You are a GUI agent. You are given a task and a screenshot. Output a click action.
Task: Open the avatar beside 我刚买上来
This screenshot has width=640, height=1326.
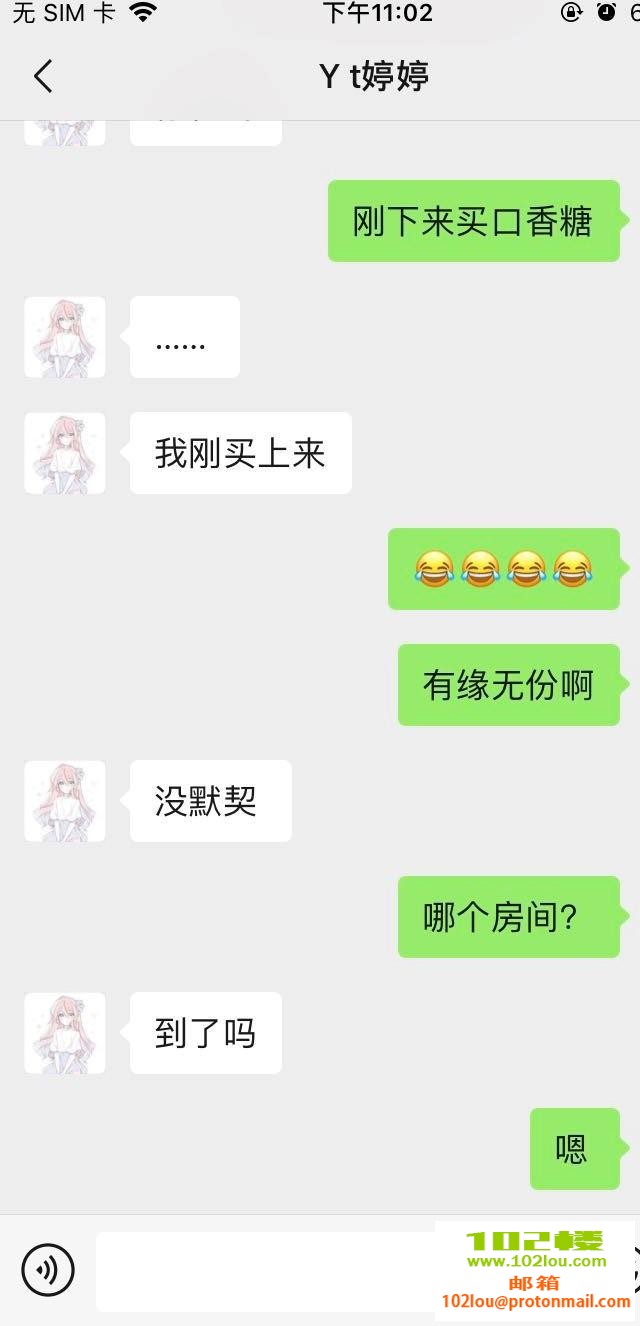65,453
